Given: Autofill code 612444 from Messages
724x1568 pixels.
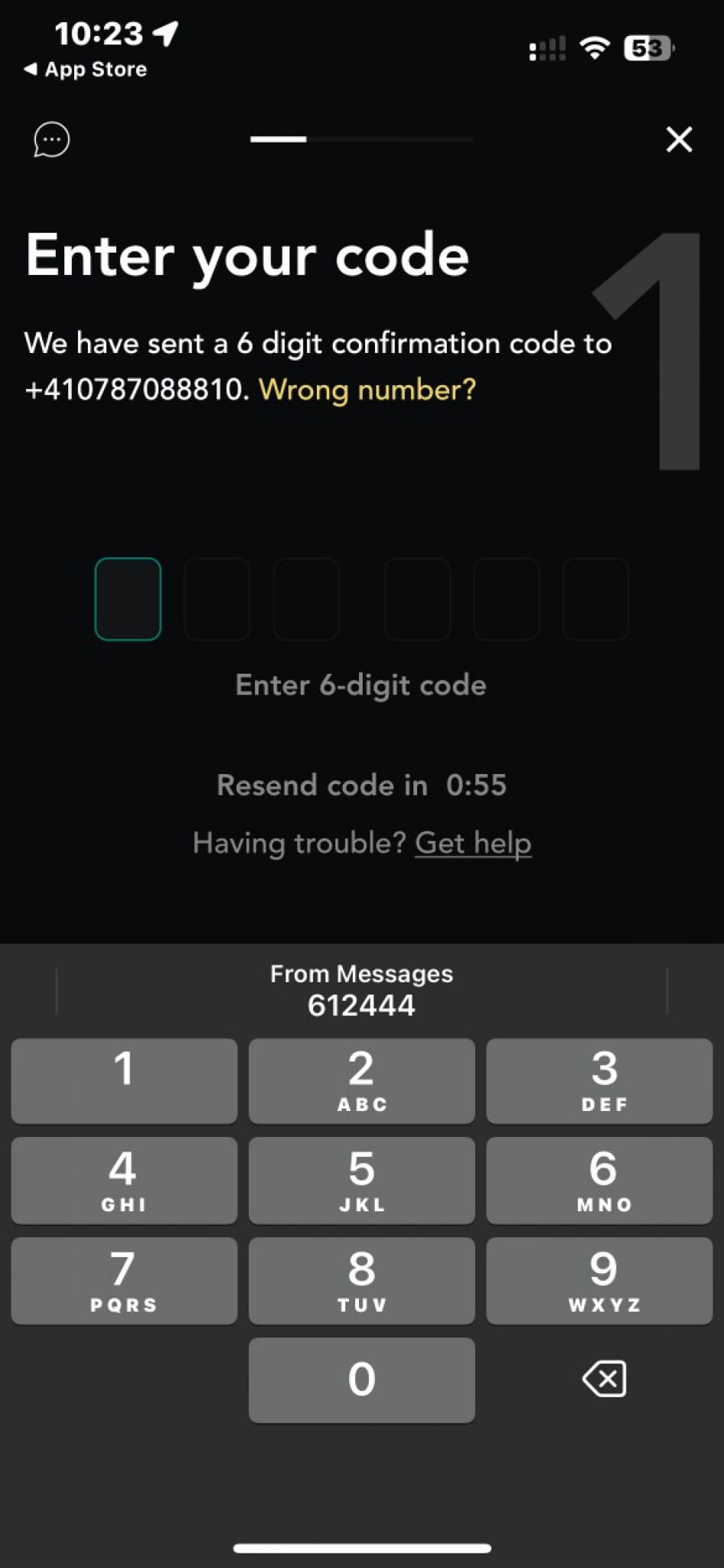Looking at the screenshot, I should pyautogui.click(x=361, y=991).
